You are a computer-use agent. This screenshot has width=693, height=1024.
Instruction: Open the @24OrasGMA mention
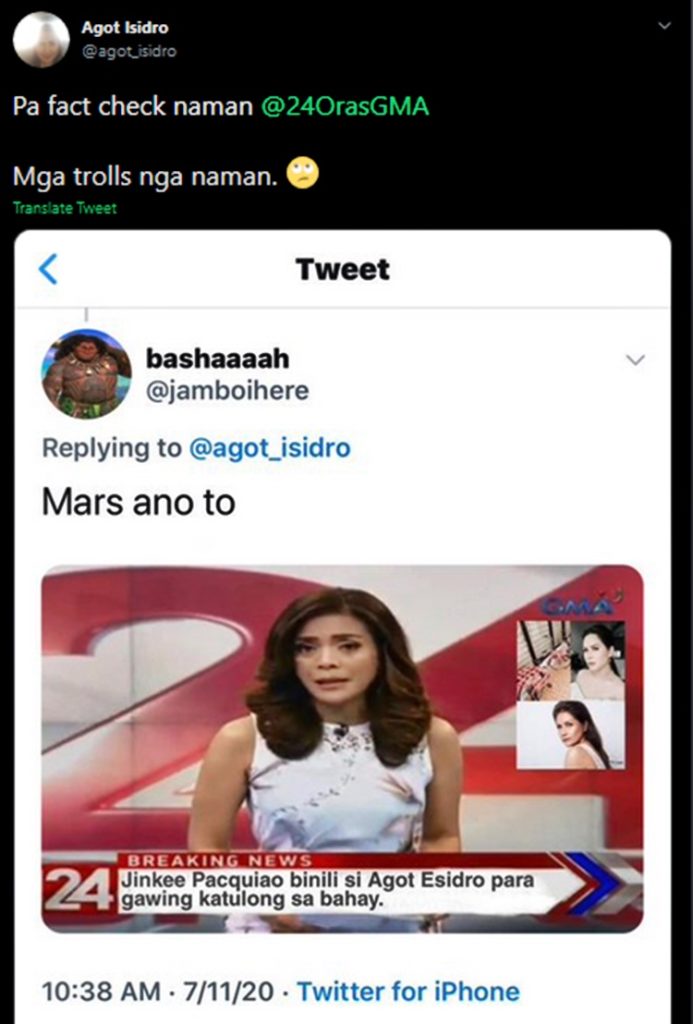(x=344, y=107)
